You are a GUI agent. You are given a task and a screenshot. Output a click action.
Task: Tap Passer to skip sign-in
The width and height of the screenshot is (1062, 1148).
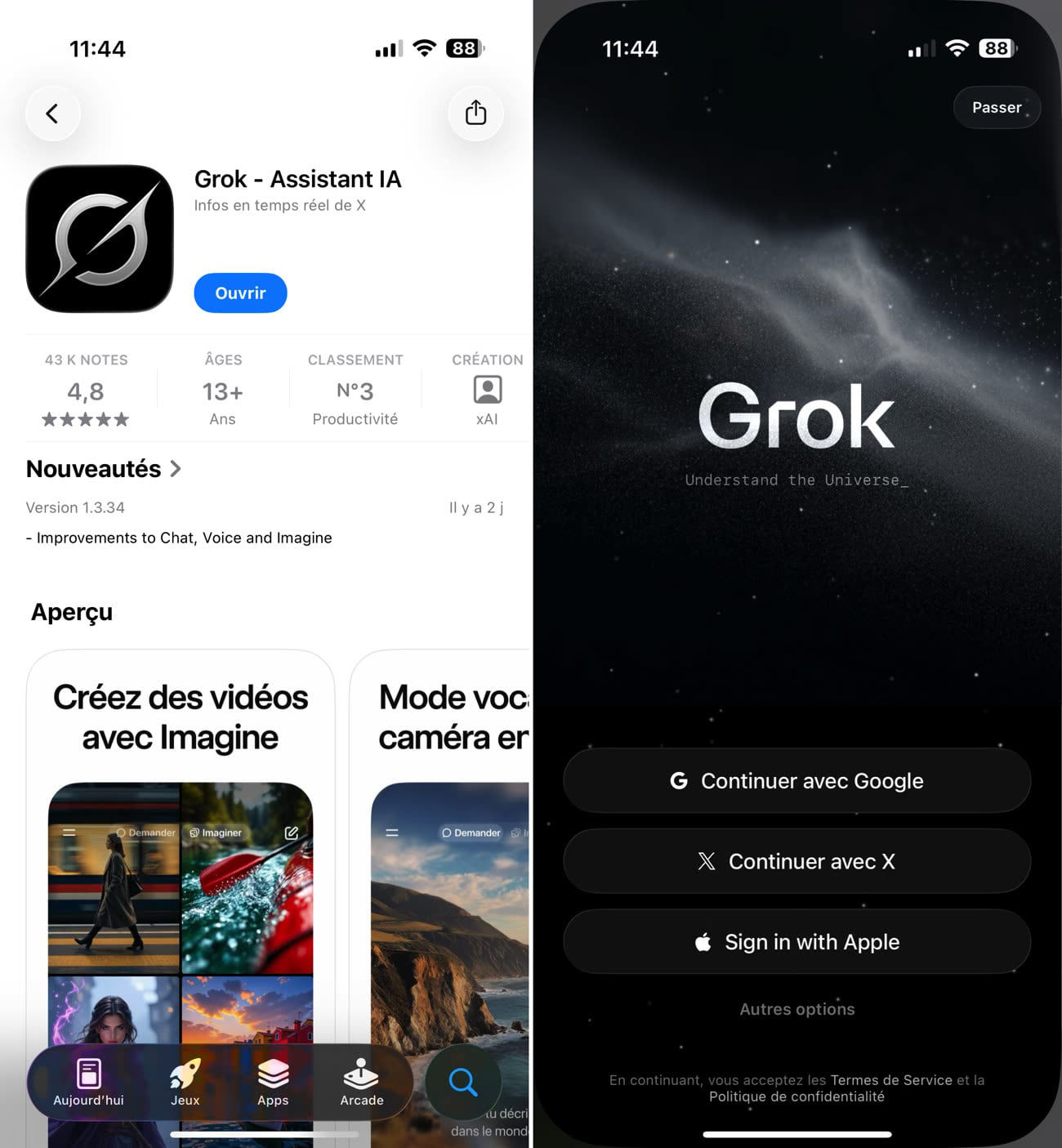coord(996,107)
